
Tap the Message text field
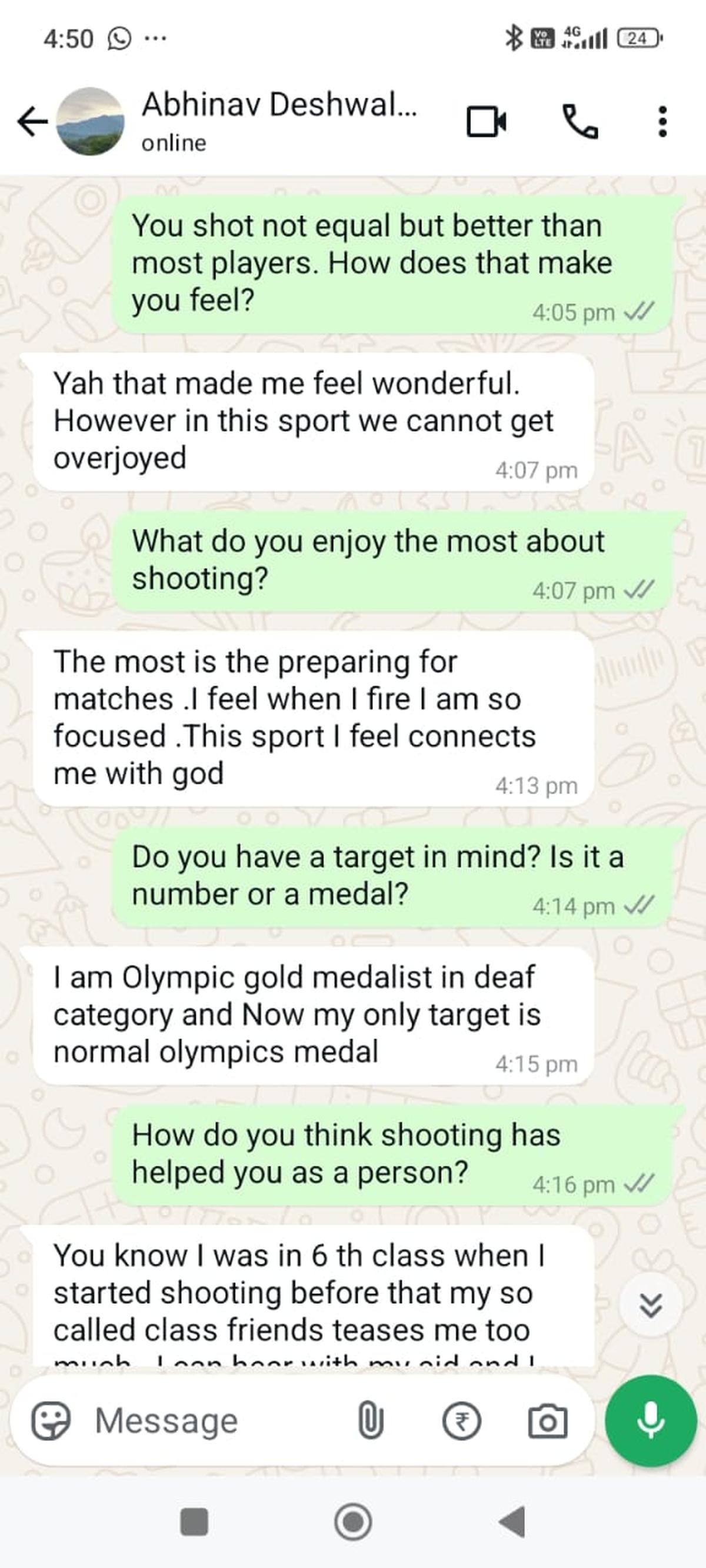point(213,1422)
